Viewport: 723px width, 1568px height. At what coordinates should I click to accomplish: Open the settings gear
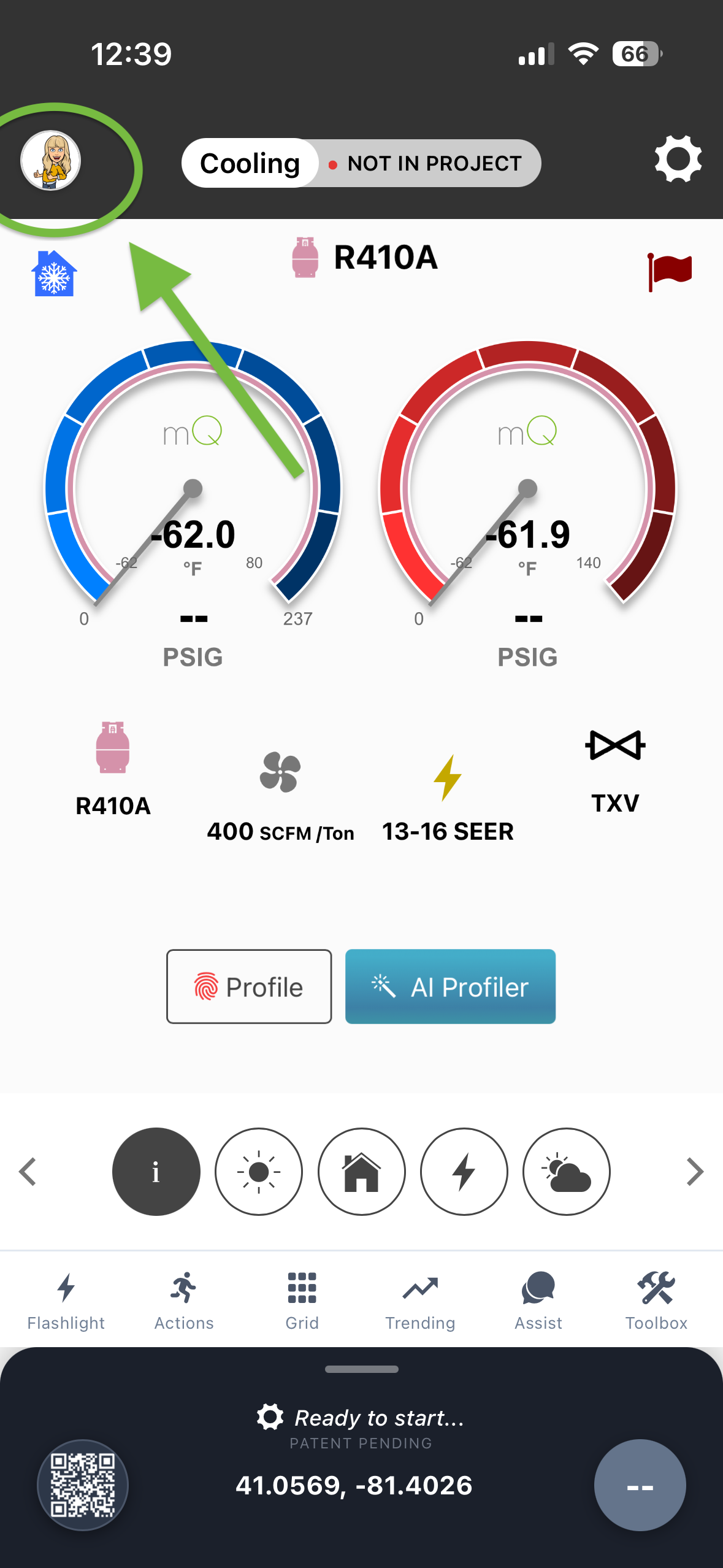coord(678,159)
